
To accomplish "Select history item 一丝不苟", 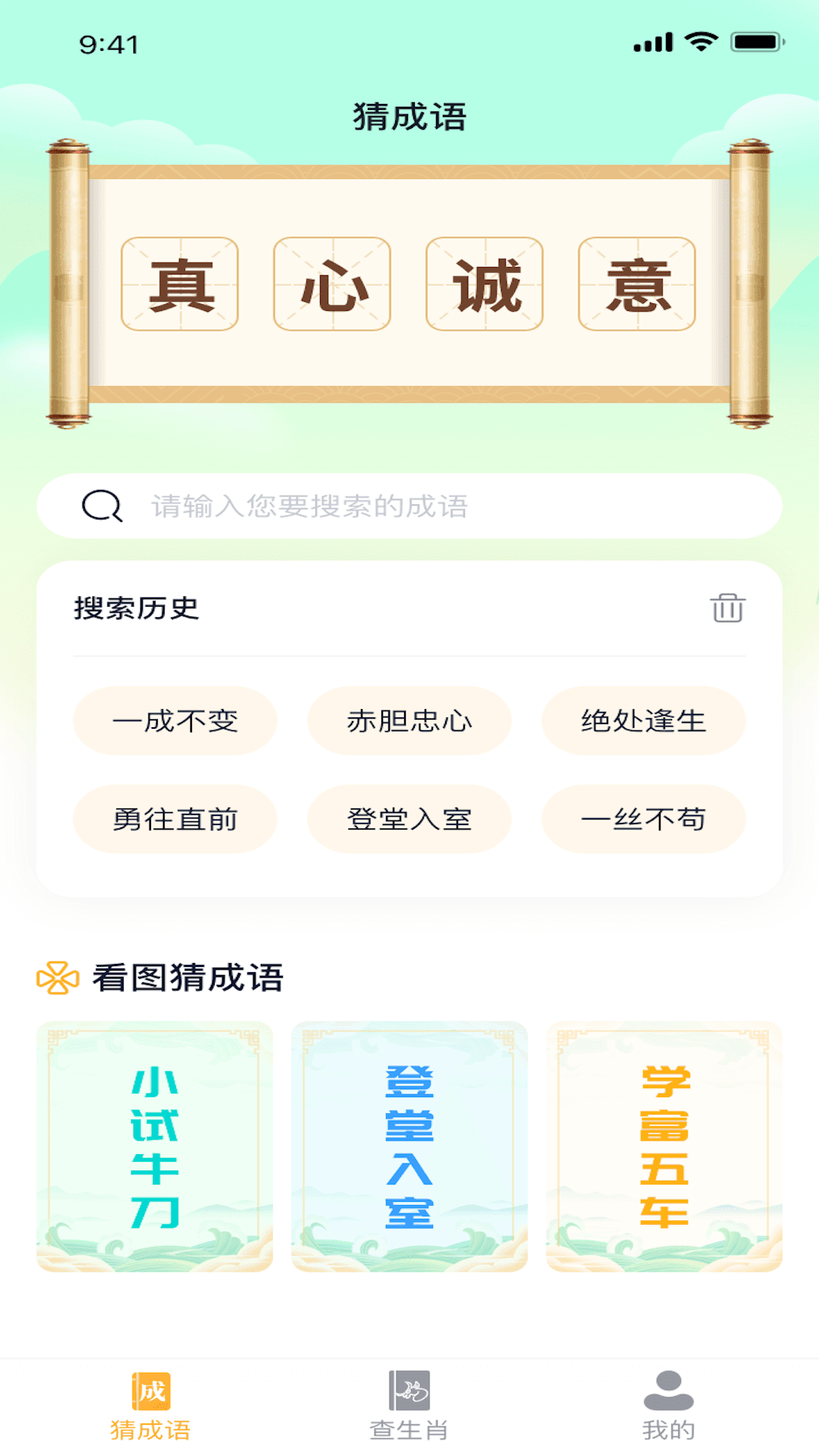I will click(643, 819).
